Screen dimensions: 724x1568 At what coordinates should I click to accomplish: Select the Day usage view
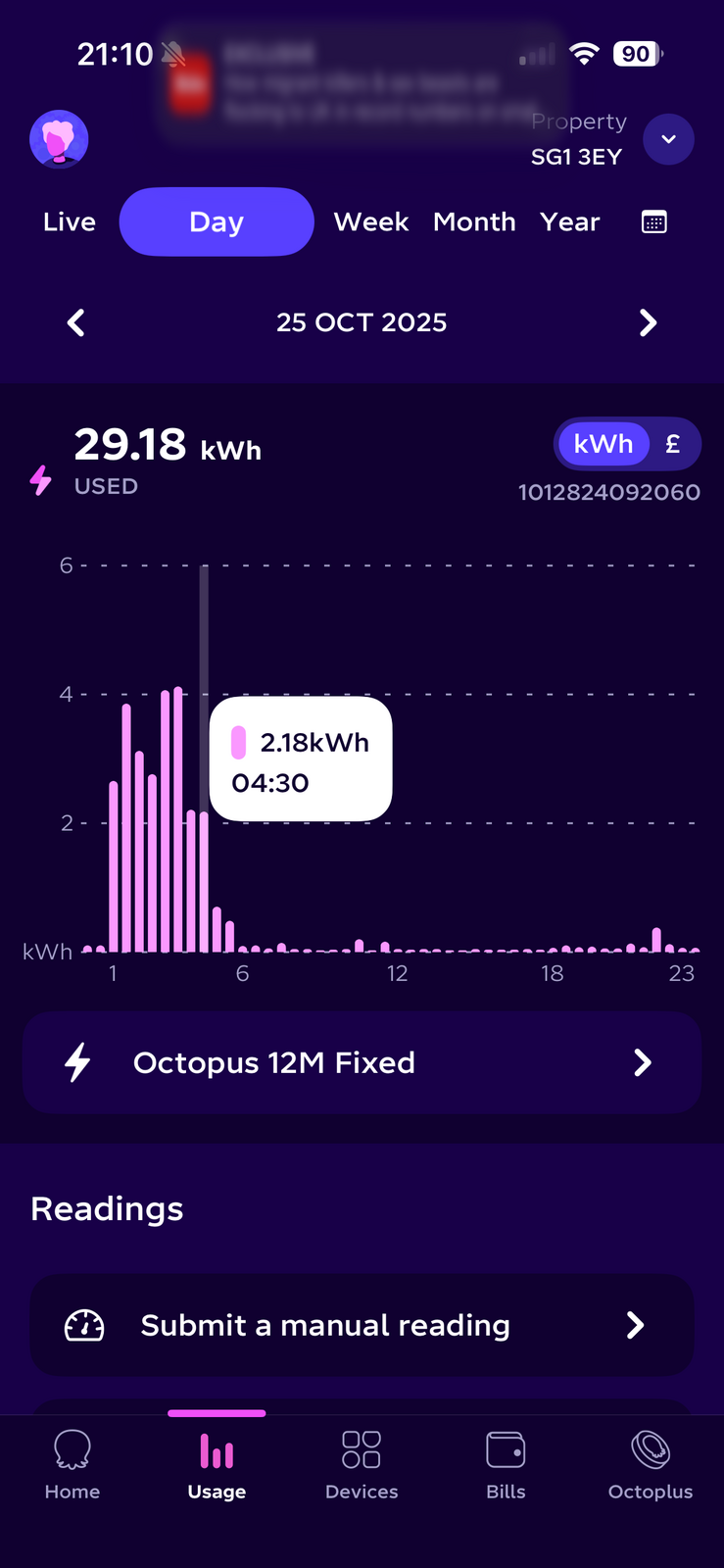217,222
